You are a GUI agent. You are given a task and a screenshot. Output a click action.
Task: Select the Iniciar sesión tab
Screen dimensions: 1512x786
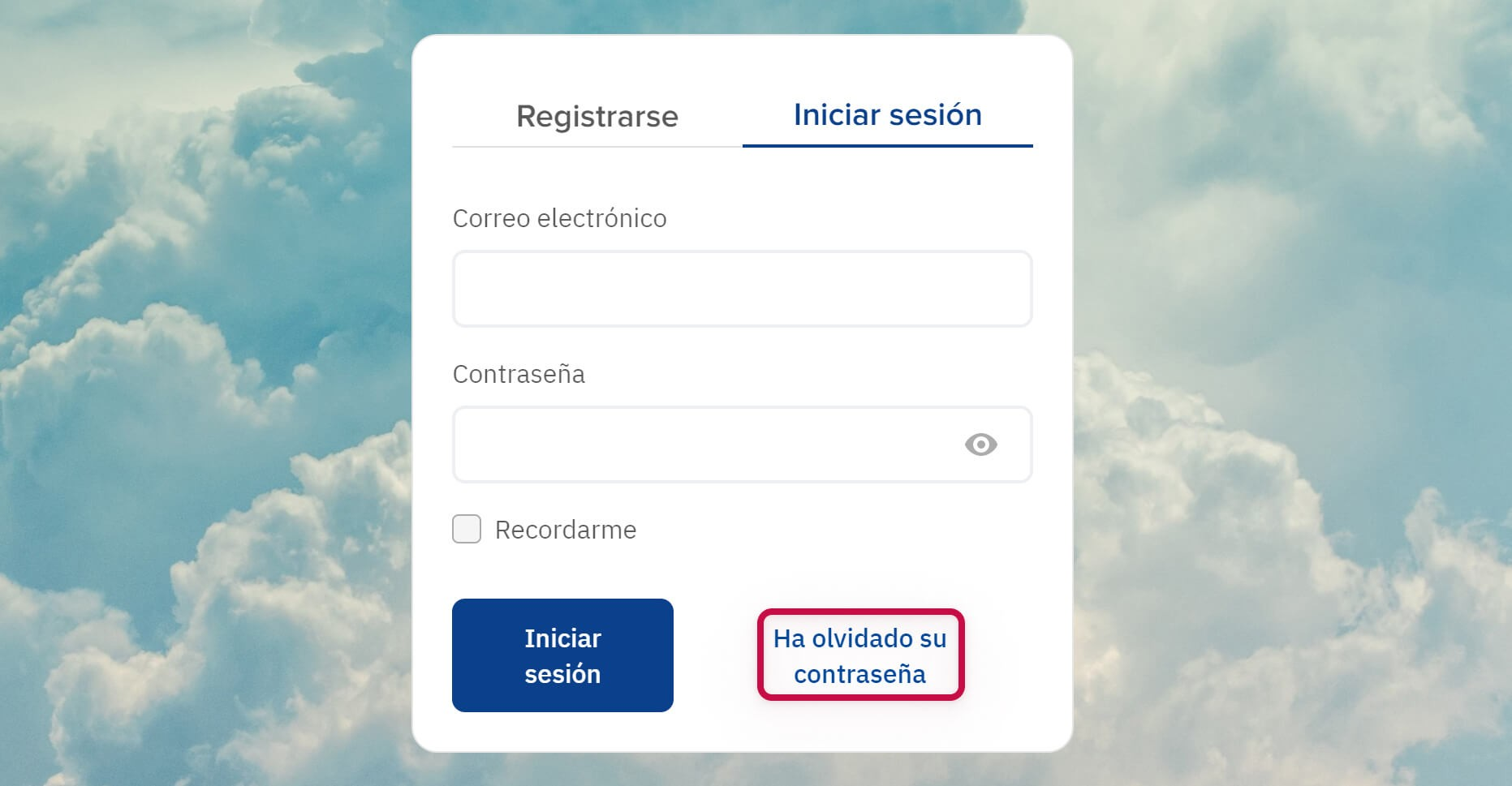(x=887, y=115)
